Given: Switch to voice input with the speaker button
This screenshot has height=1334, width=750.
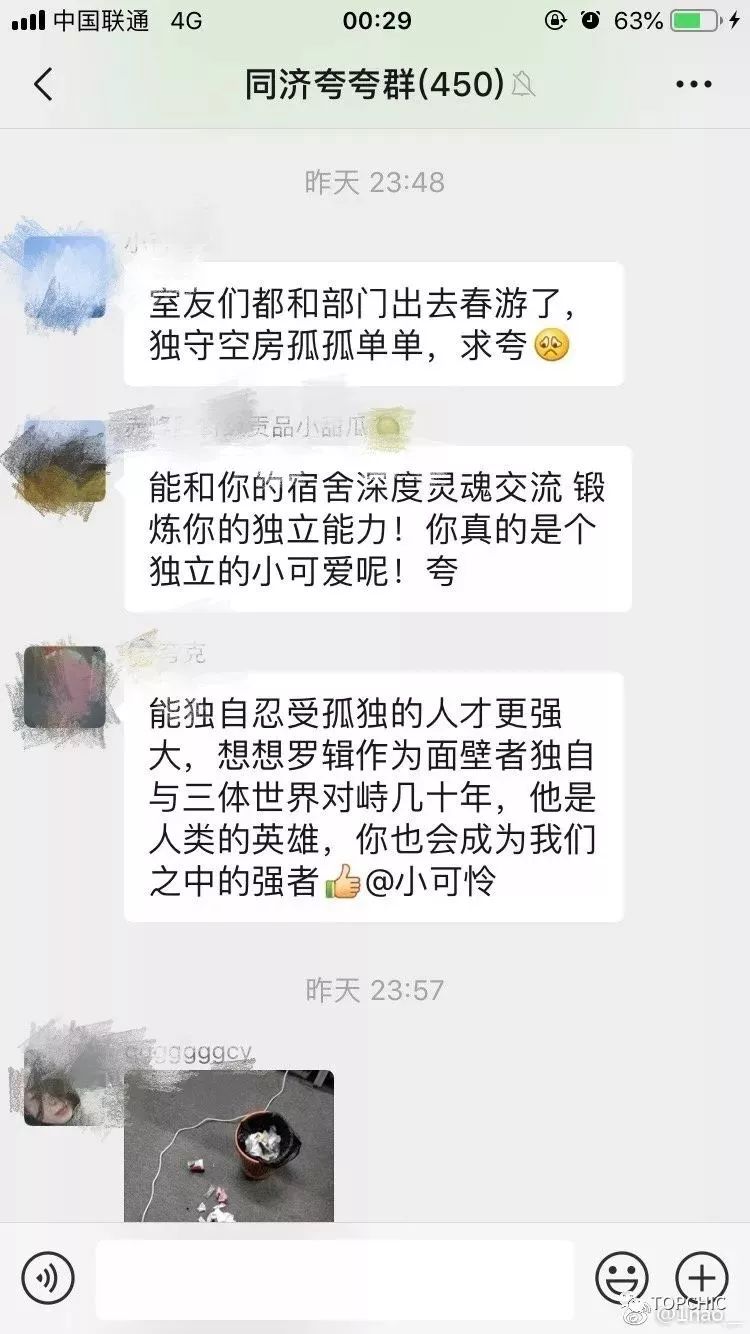Looking at the screenshot, I should point(48,1278).
